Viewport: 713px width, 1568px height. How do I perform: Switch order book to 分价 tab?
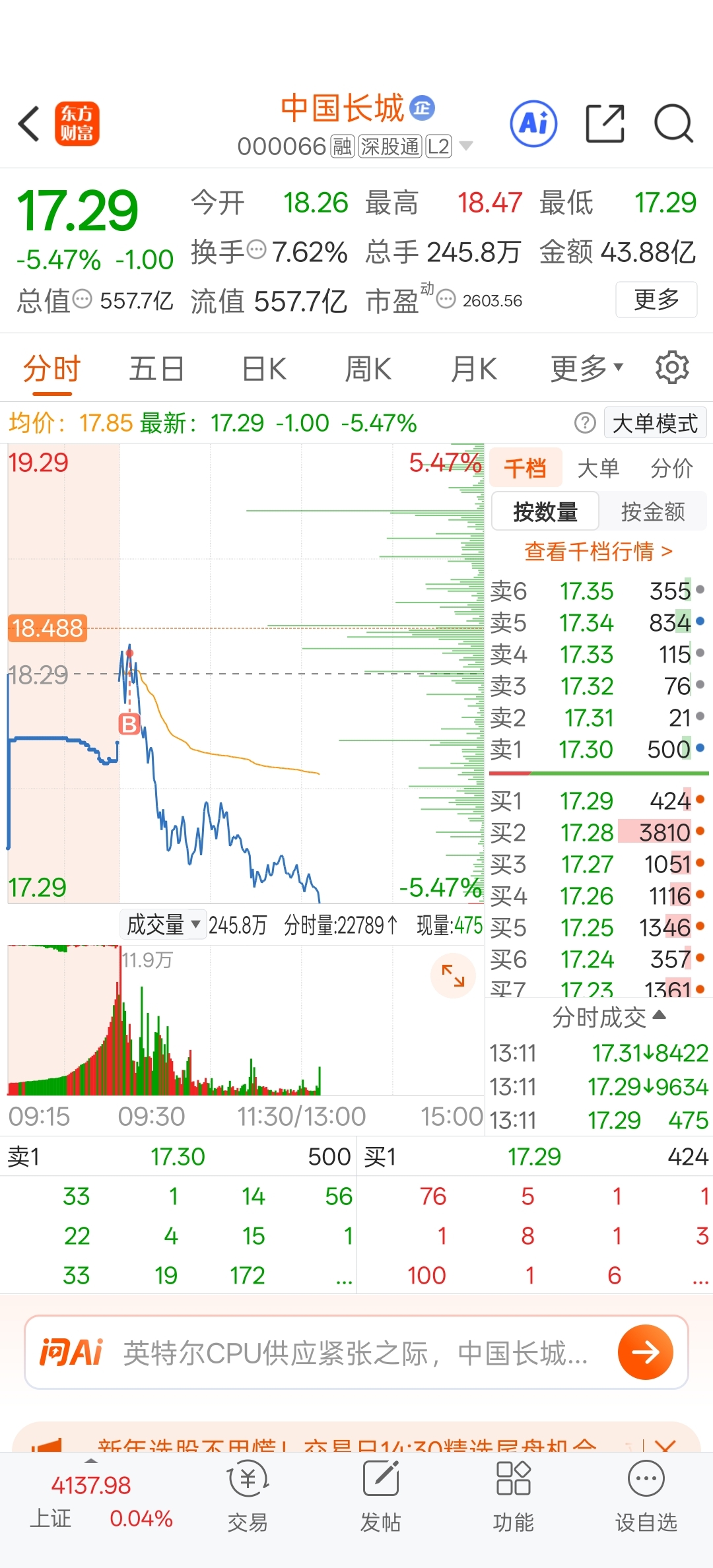pyautogui.click(x=671, y=468)
